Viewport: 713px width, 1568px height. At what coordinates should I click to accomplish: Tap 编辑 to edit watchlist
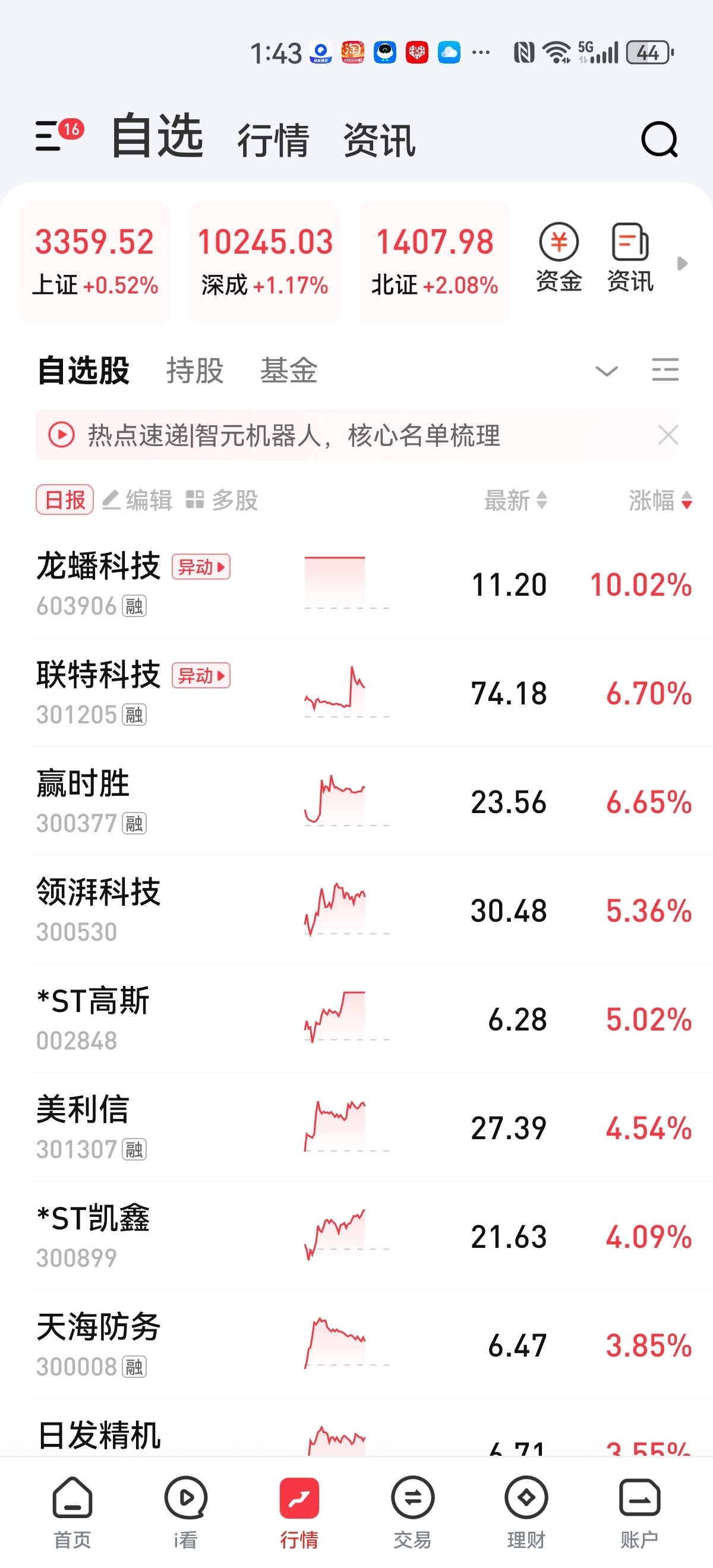137,500
